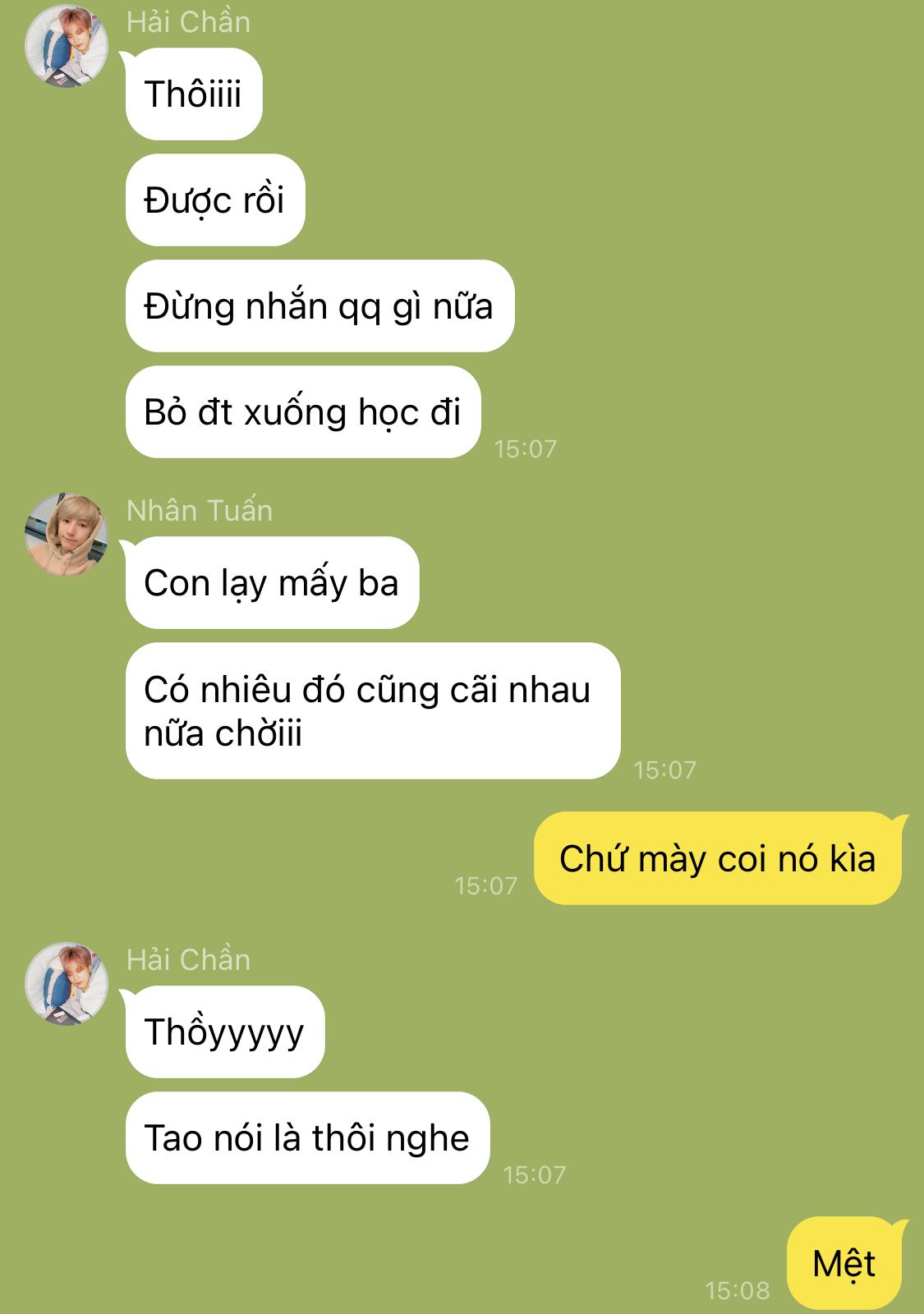View Hải Chần's avatar beside the 'Thồyyyyy' message
The height and width of the screenshot is (1314, 924).
(x=67, y=984)
